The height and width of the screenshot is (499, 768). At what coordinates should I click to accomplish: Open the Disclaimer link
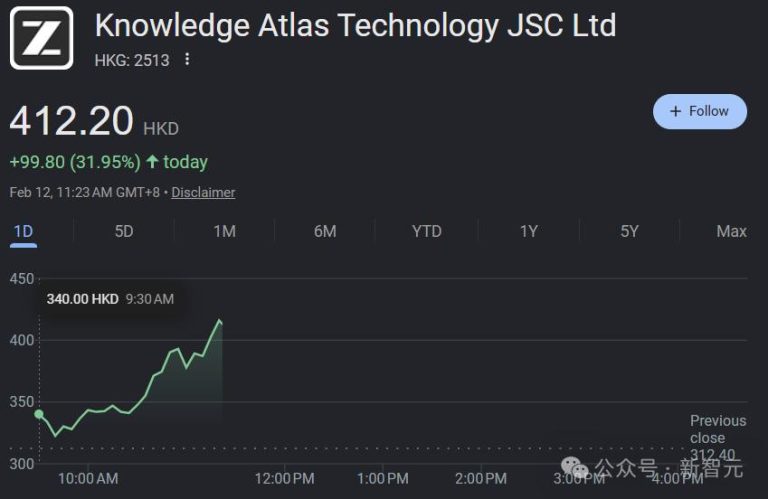point(203,192)
